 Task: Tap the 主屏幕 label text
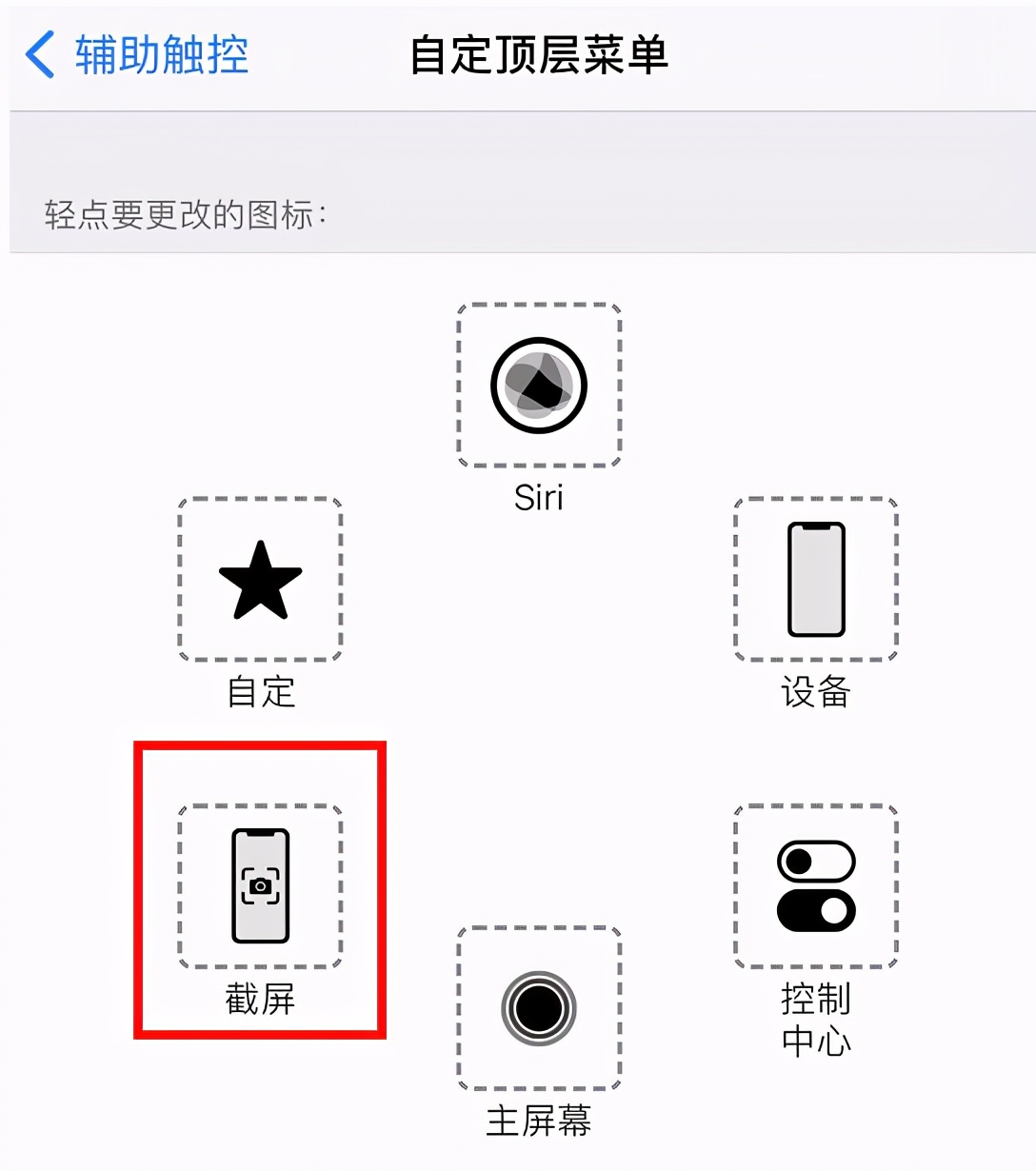pyautogui.click(x=539, y=1121)
